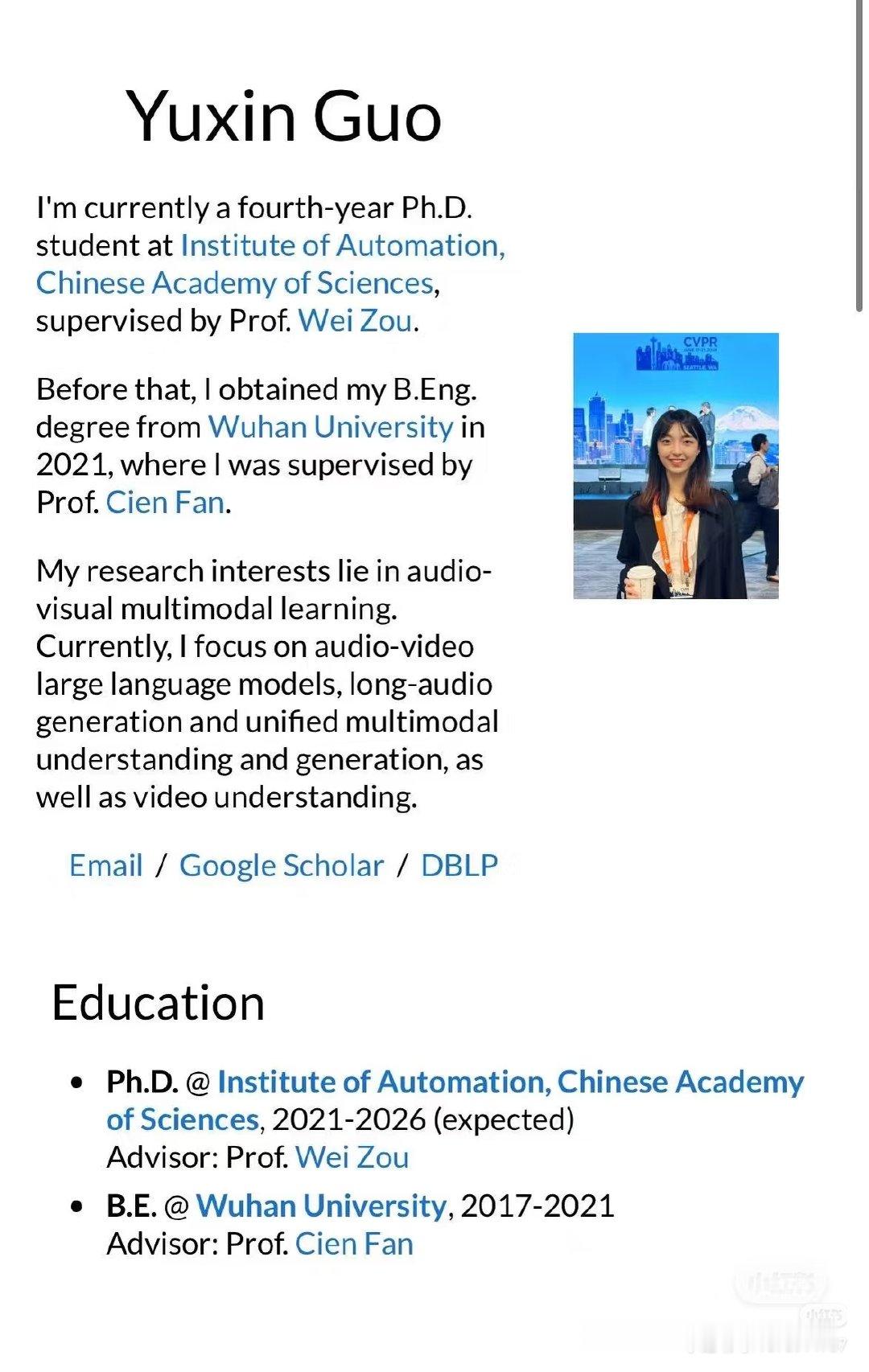Open the Wuhan University link under Education
This screenshot has height=1372, width=869.
click(x=321, y=1206)
